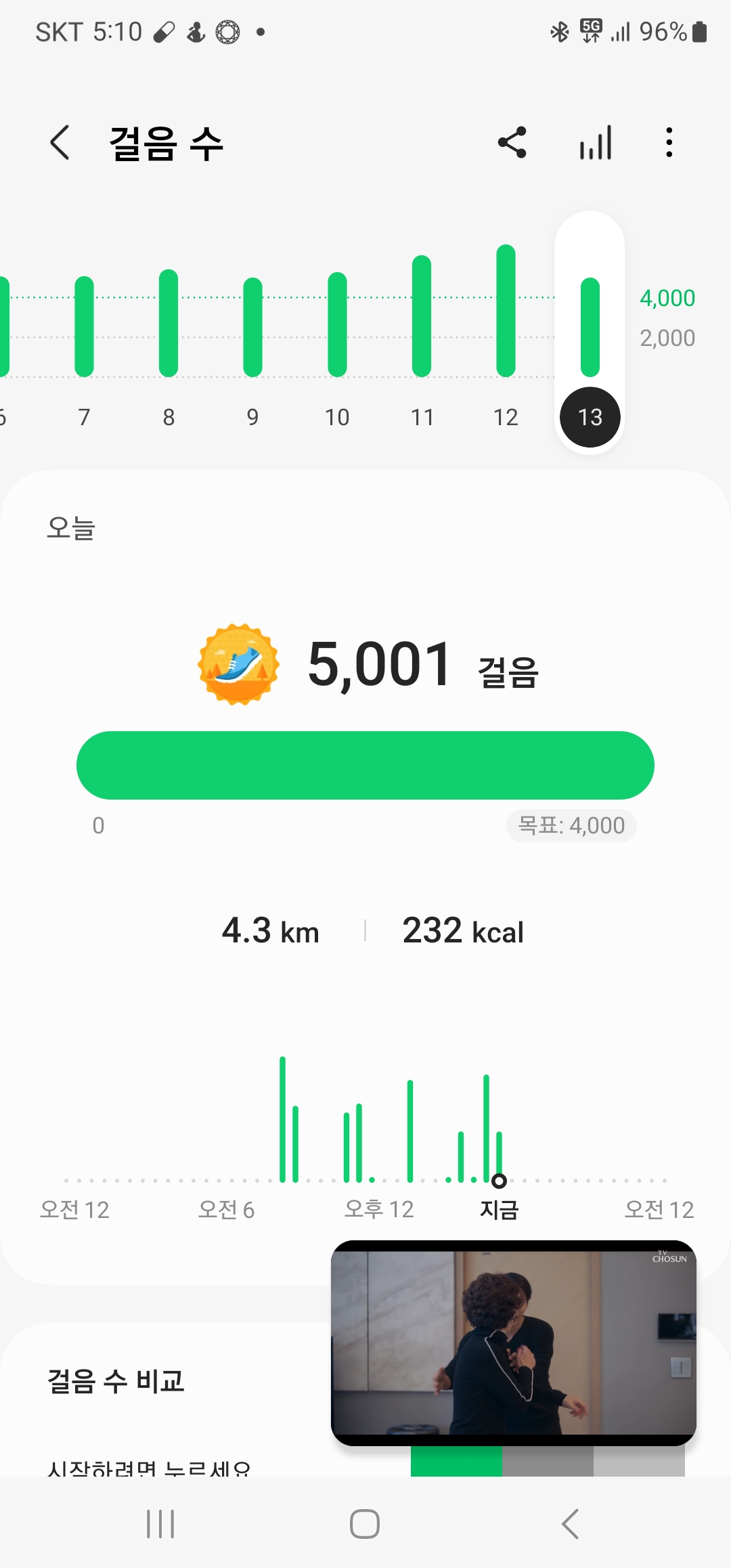
Task: Open the step trends chart icon
Action: coord(596,143)
